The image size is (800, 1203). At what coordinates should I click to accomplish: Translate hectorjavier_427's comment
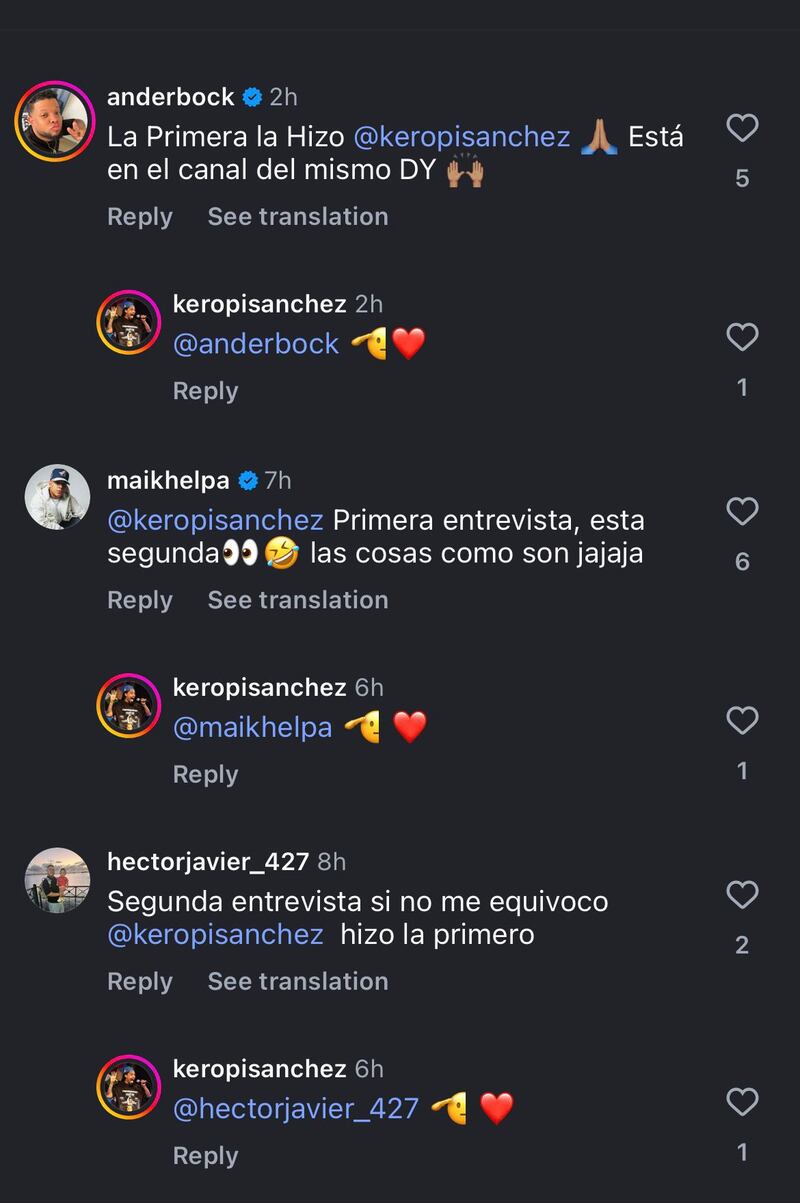297,982
